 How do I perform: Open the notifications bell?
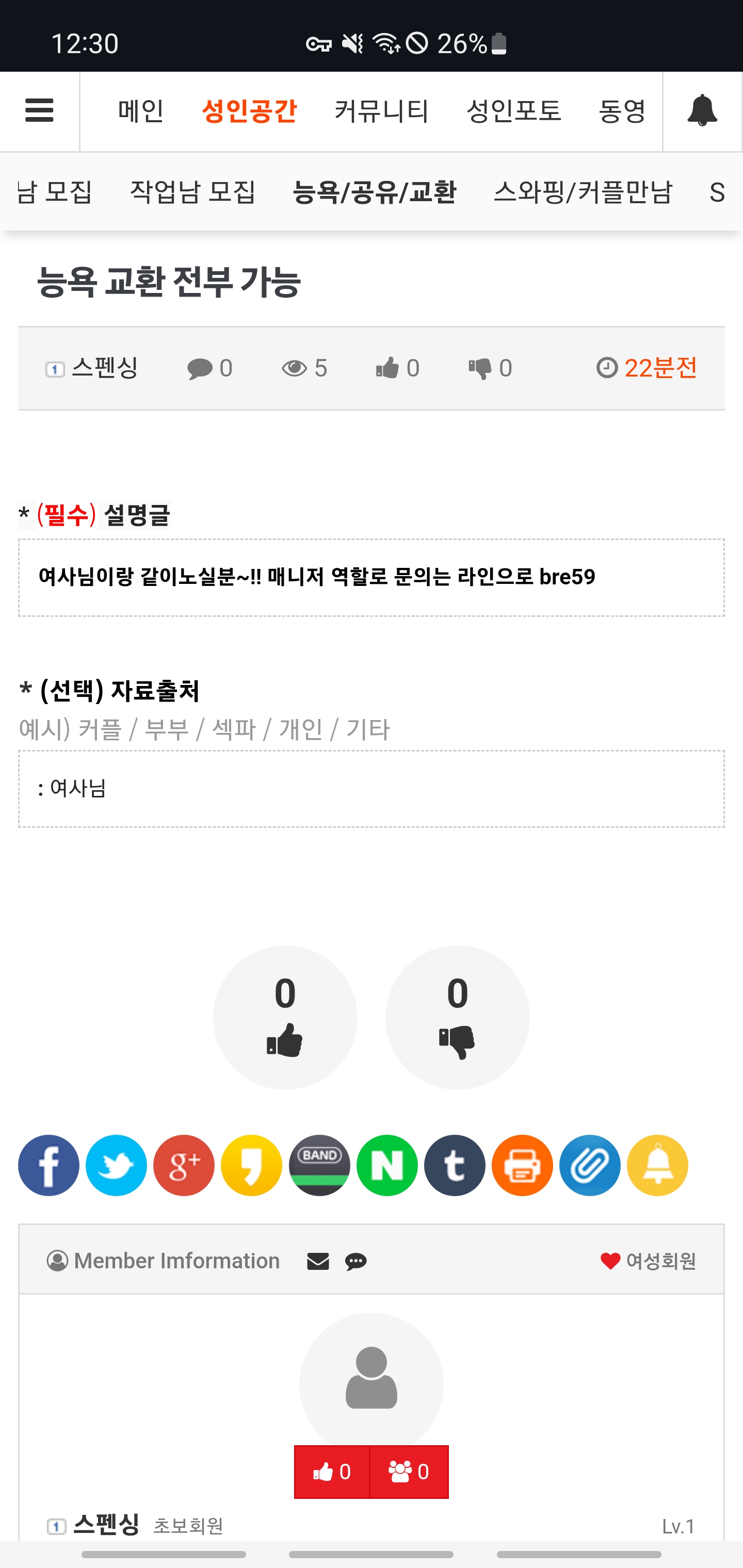click(702, 111)
